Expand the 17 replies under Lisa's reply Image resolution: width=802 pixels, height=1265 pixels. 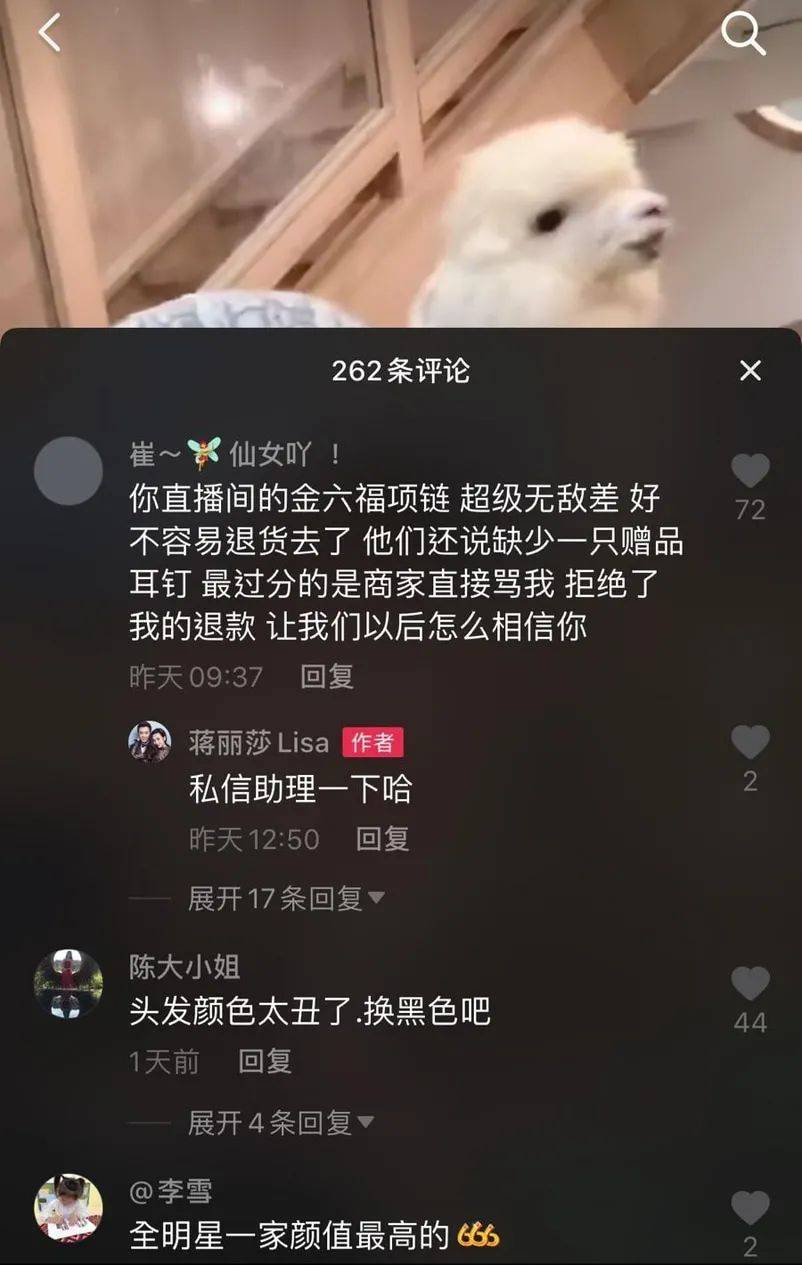pyautogui.click(x=280, y=899)
